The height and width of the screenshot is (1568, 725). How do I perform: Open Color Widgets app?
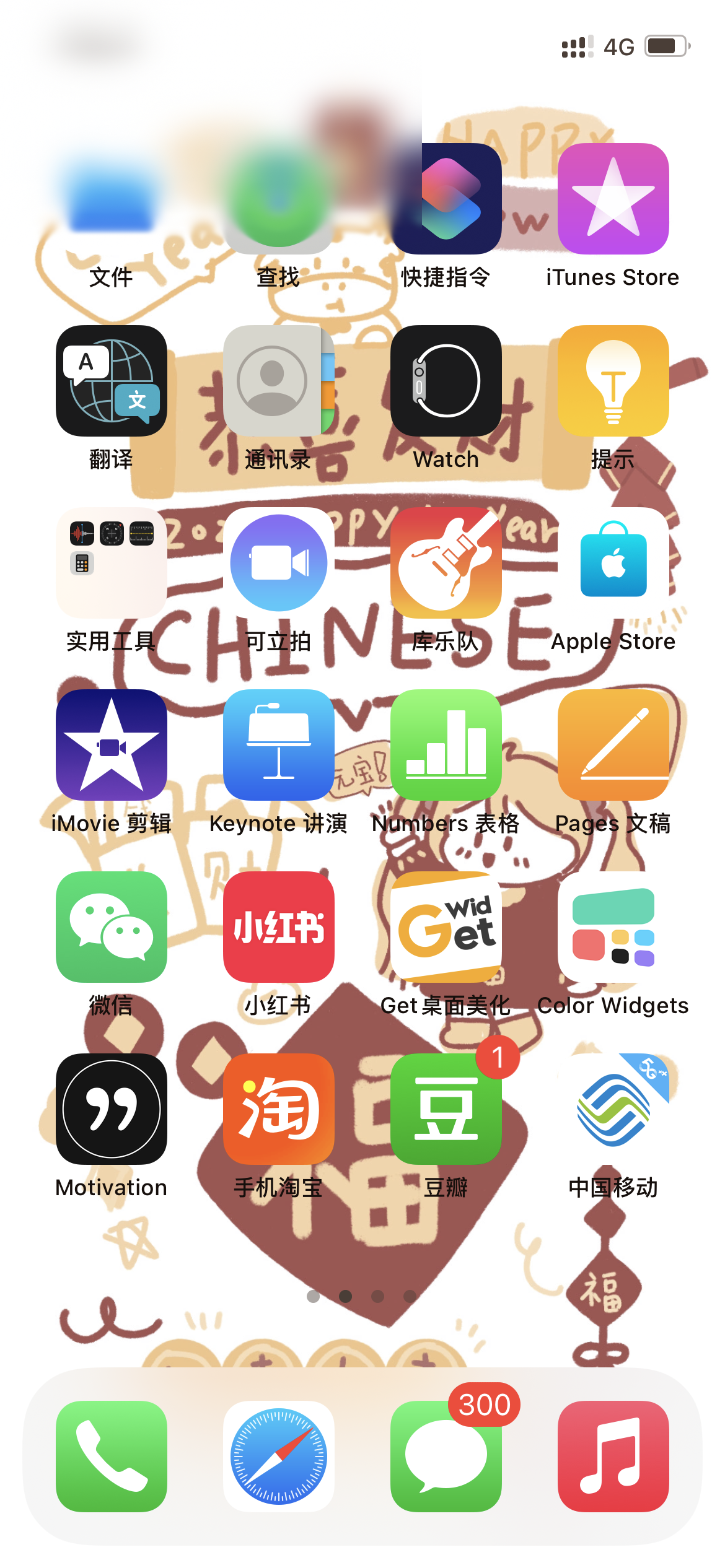[613, 927]
